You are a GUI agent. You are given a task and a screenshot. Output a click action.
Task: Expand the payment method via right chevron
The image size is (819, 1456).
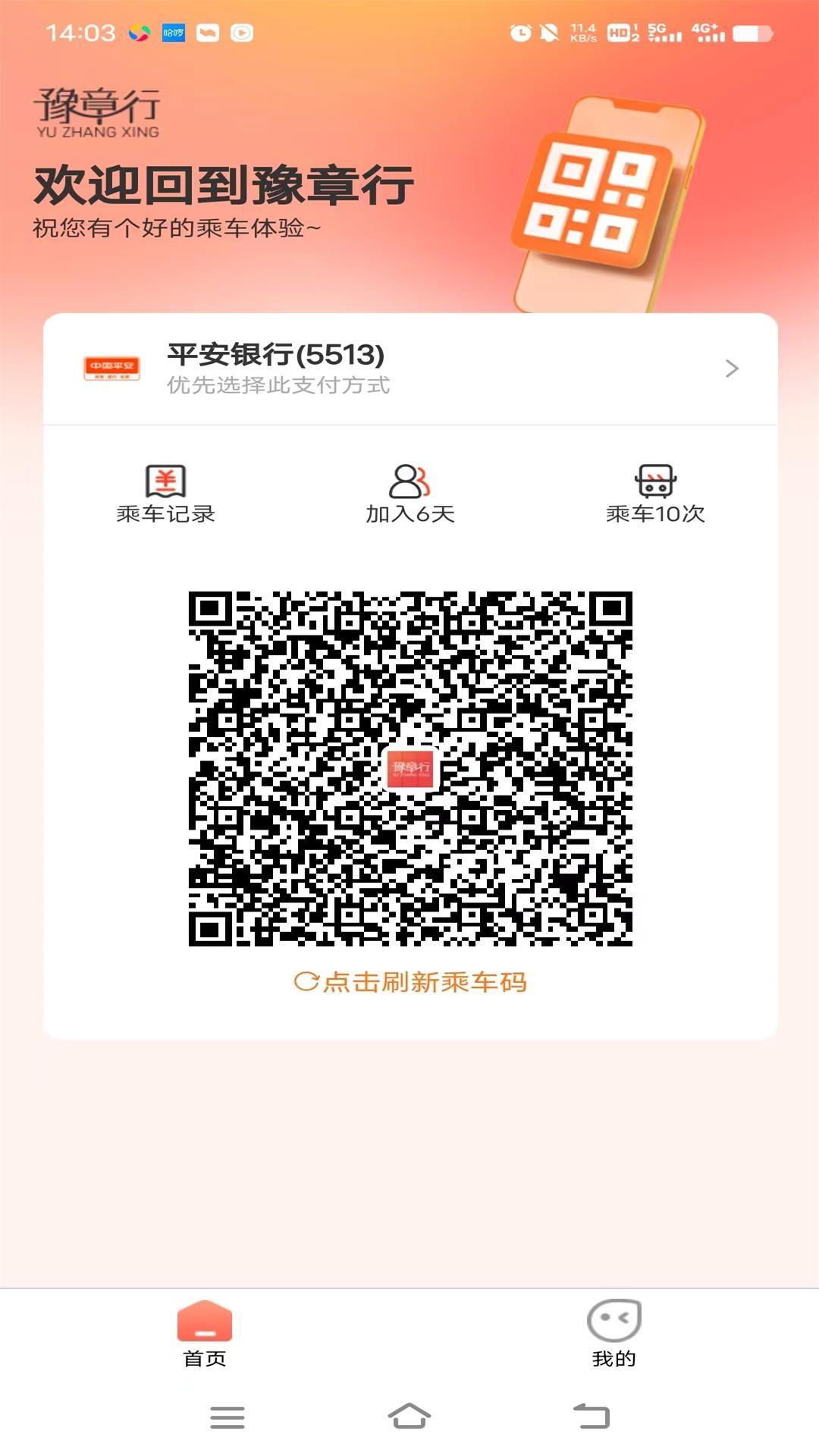pyautogui.click(x=730, y=369)
